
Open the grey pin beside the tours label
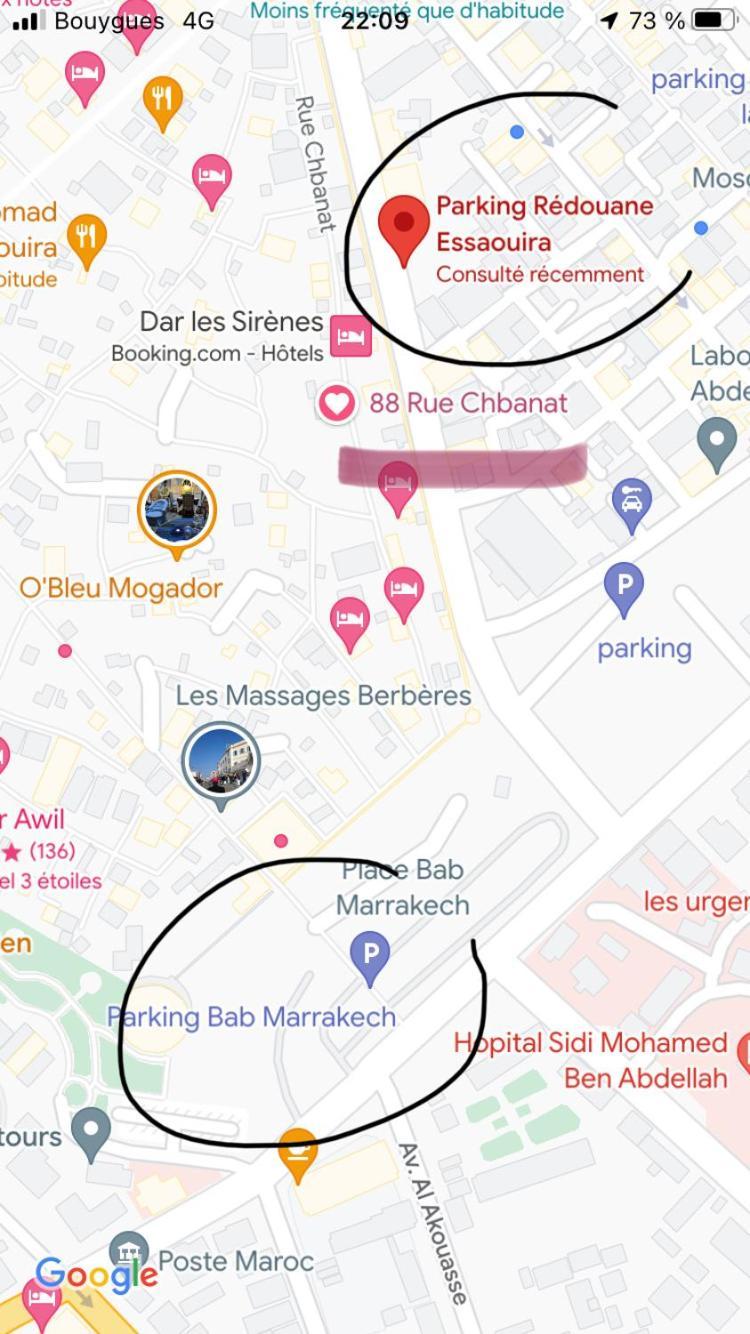click(x=91, y=1131)
